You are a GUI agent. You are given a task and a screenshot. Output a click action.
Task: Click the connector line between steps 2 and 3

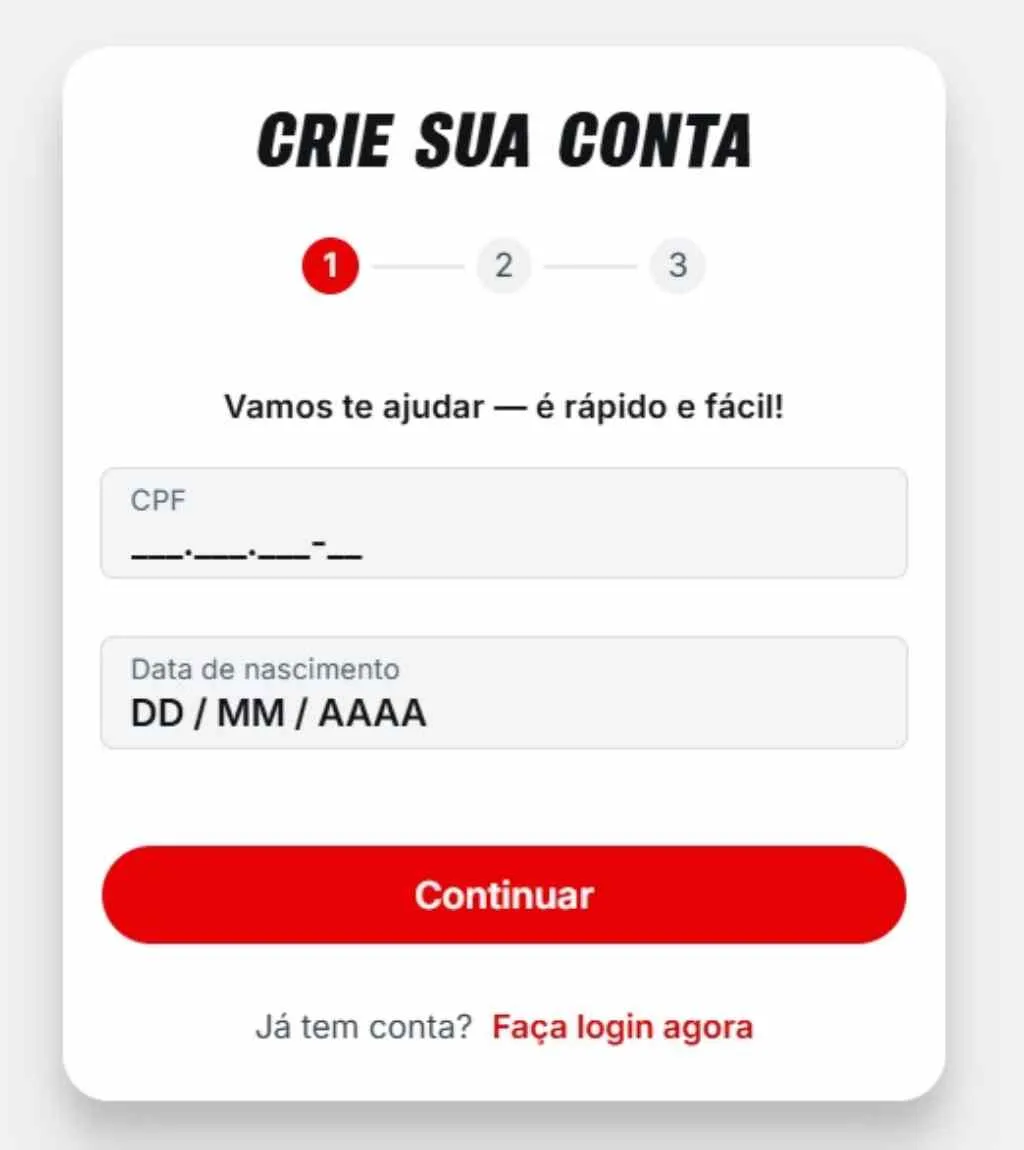[590, 265]
